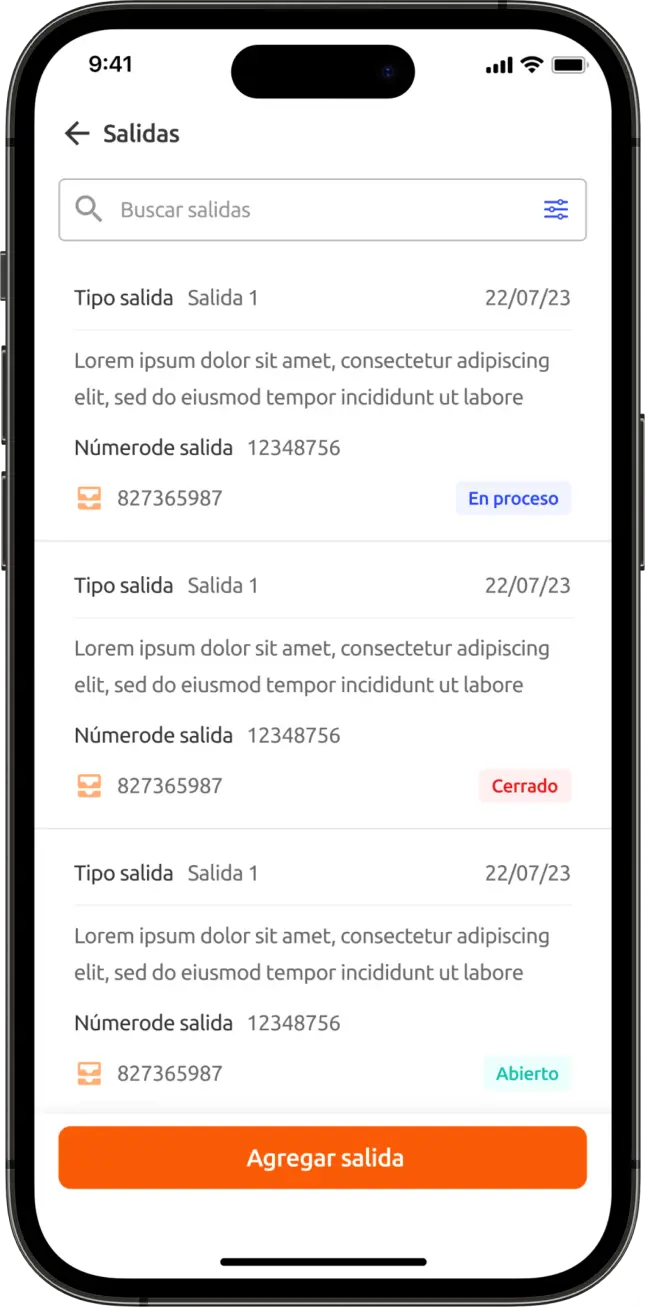Tap the Agregar salida button
The image size is (645, 1307).
[323, 1158]
